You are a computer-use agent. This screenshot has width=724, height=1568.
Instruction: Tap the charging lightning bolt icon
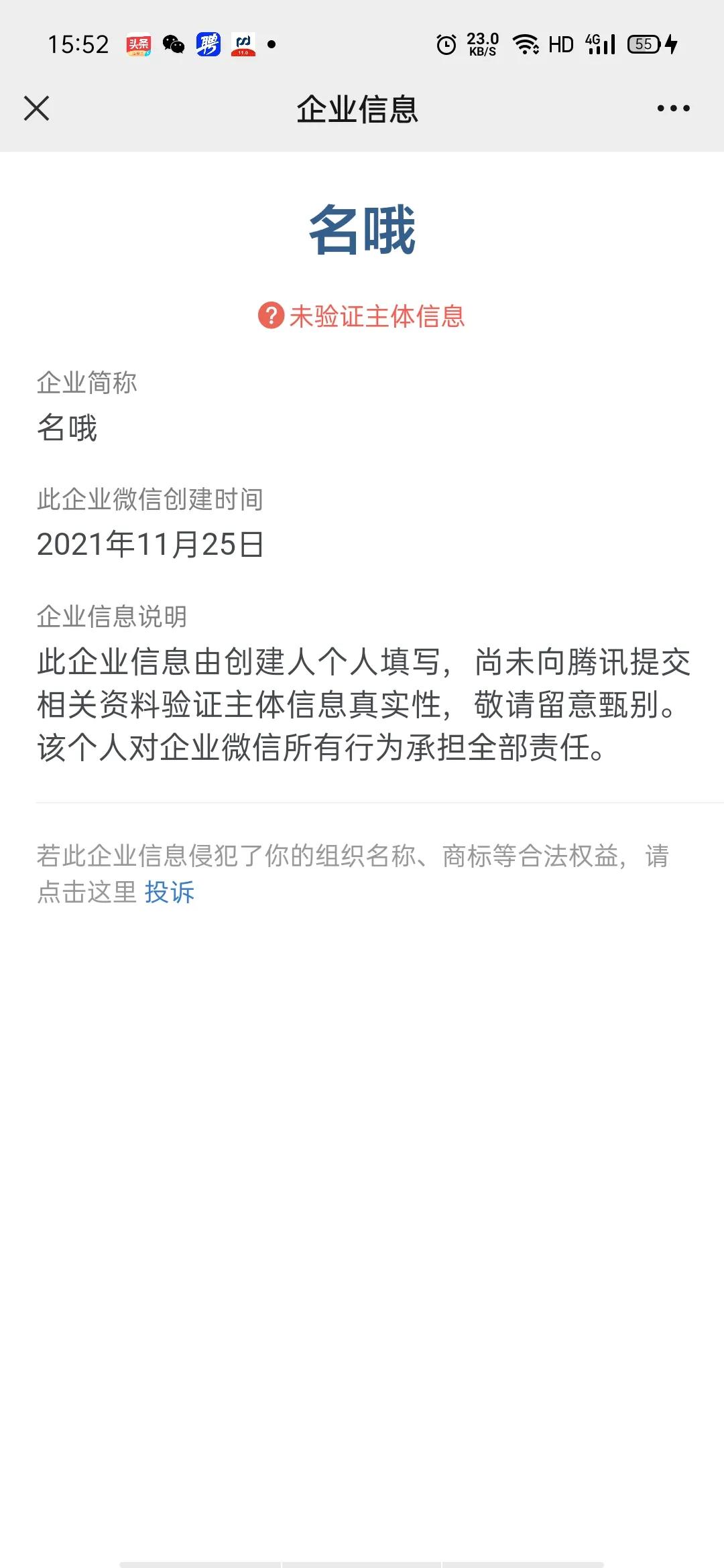[672, 44]
